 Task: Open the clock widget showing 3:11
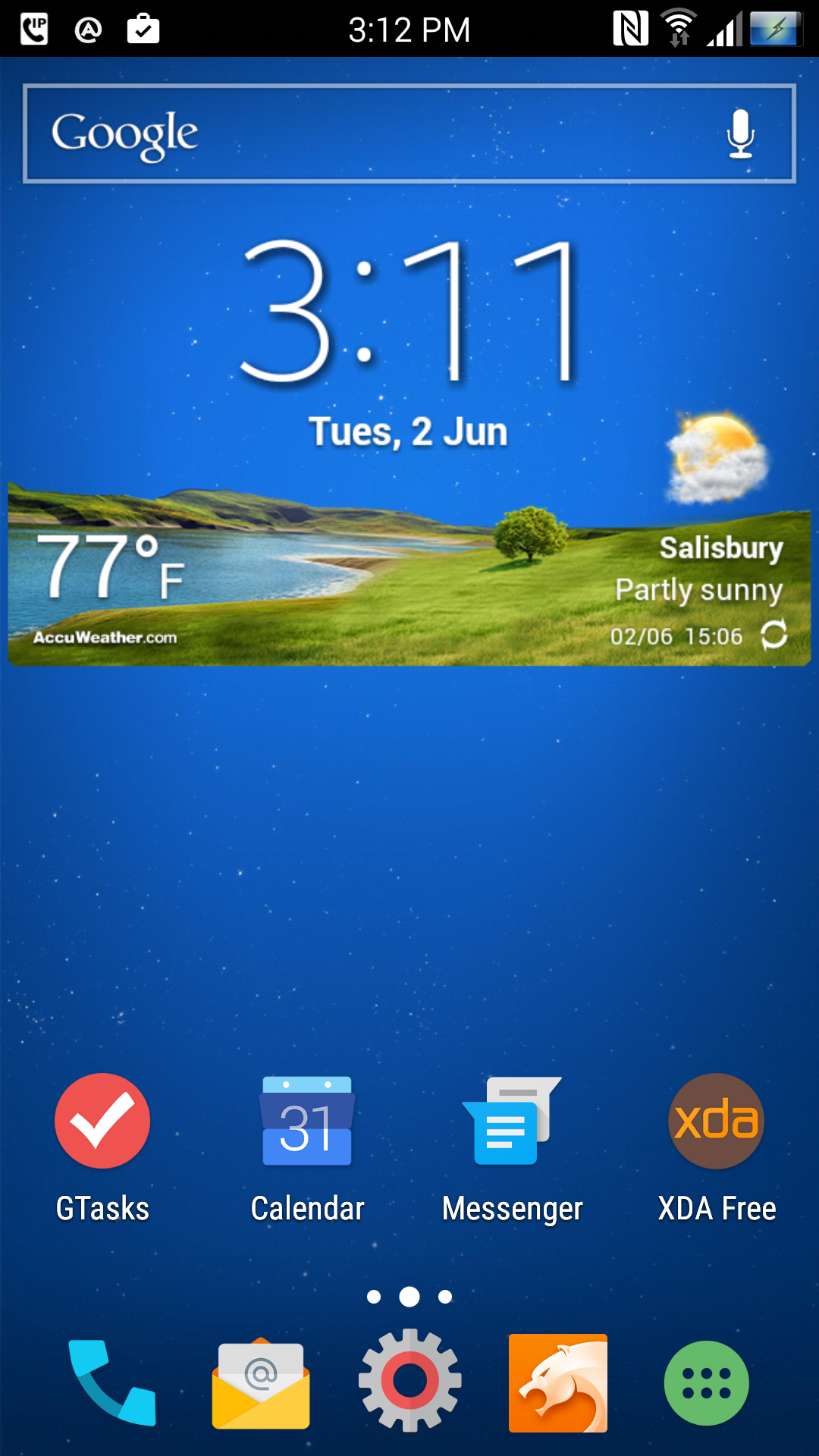409,312
